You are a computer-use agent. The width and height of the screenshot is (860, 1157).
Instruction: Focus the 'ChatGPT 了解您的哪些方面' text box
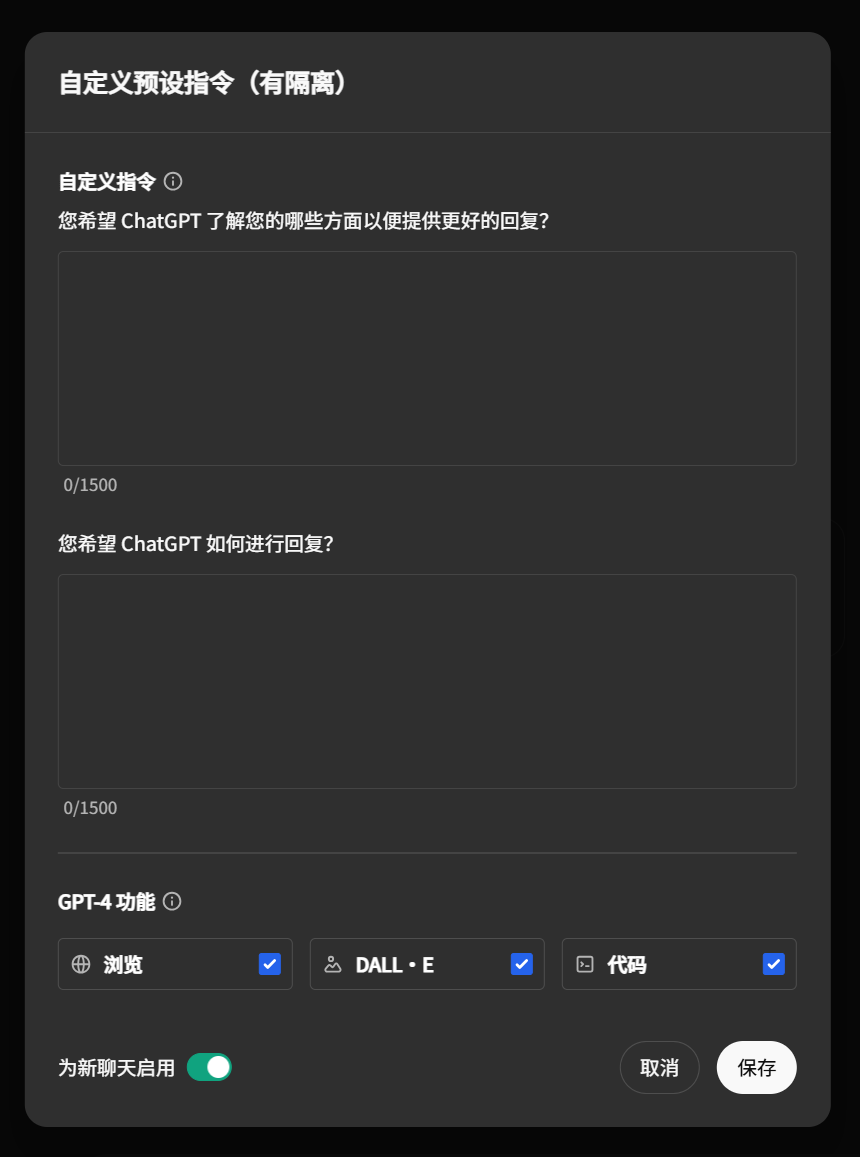pos(427,358)
